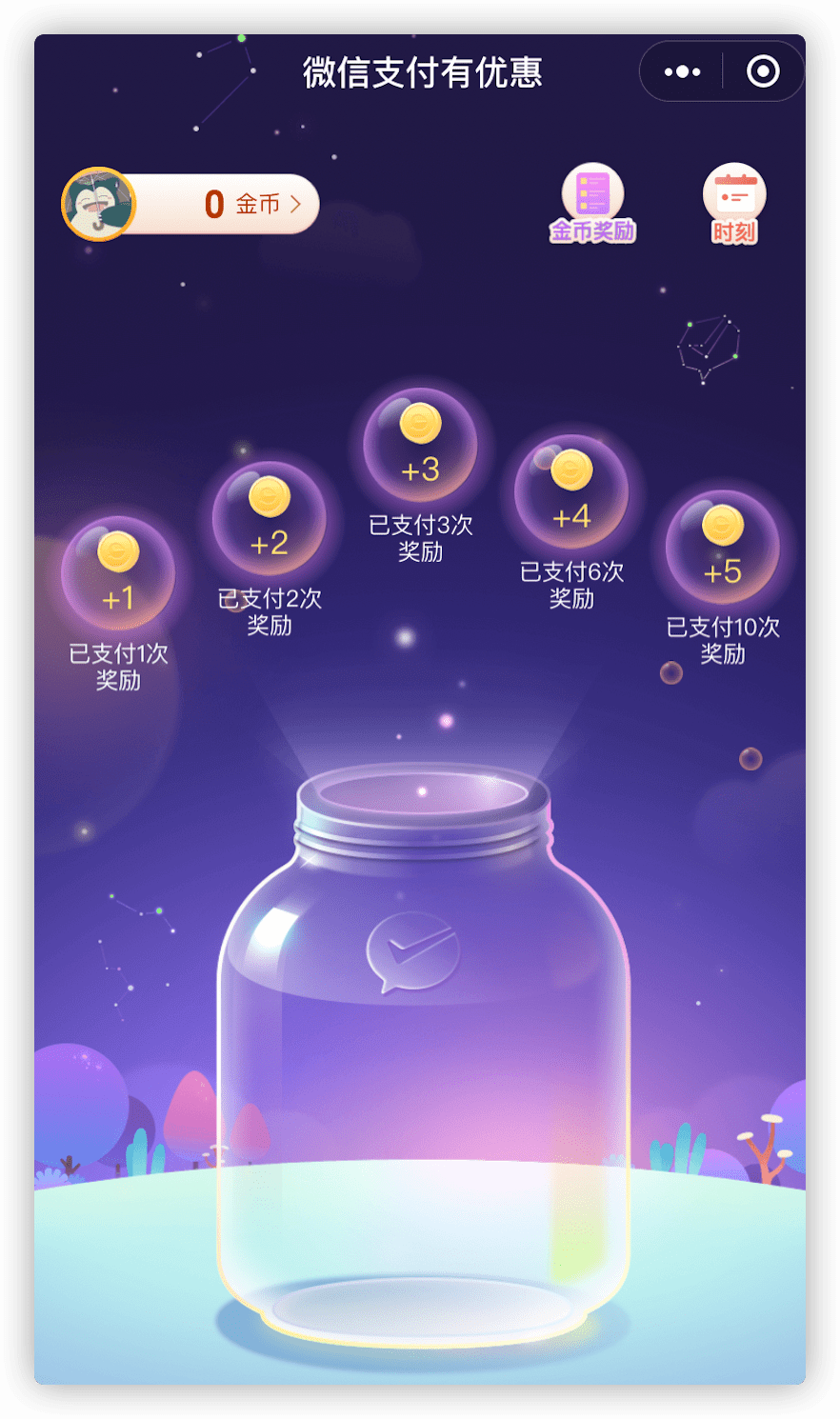Collect the +1 coin bubble
Viewport: 840px width, 1419px height.
point(118,573)
